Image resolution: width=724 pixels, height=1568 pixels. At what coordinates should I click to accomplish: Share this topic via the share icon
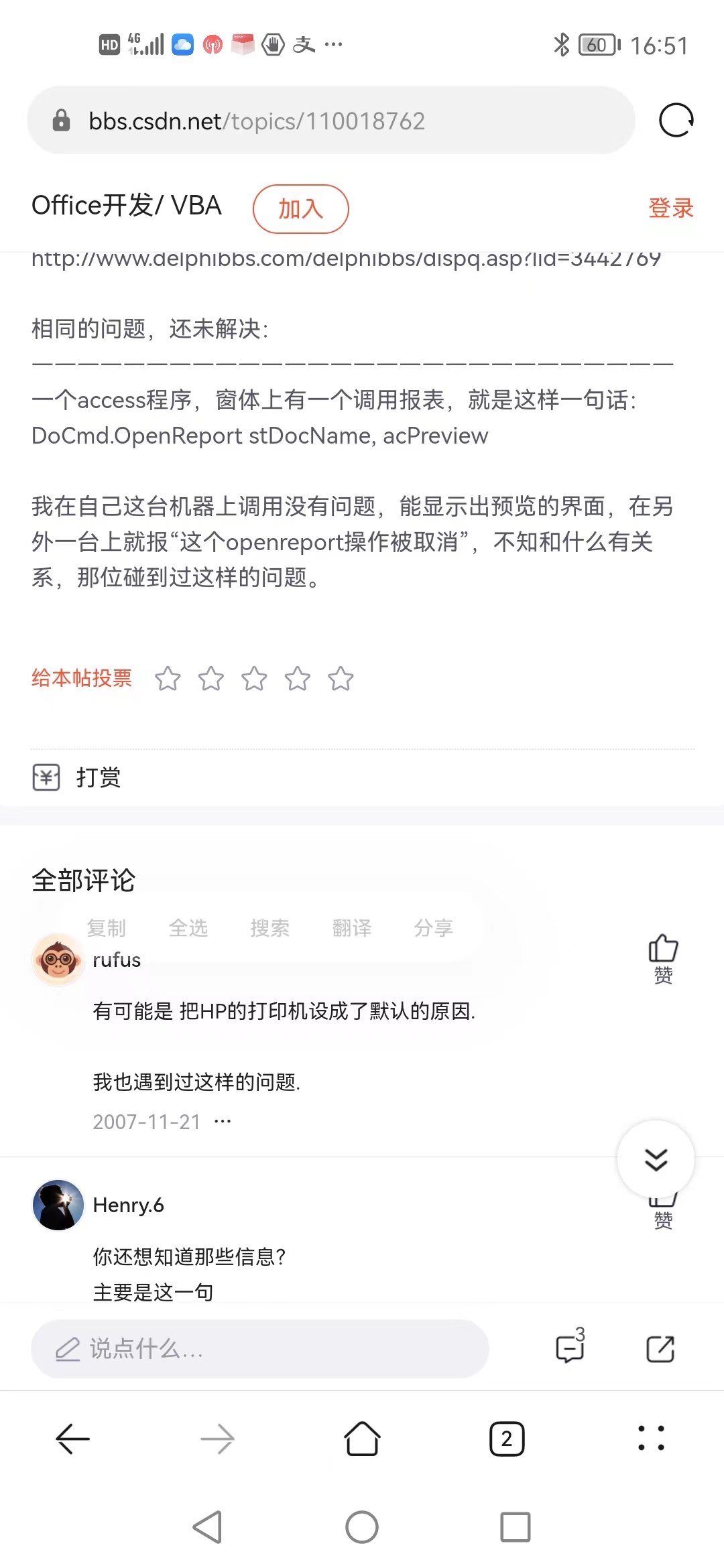(660, 1349)
